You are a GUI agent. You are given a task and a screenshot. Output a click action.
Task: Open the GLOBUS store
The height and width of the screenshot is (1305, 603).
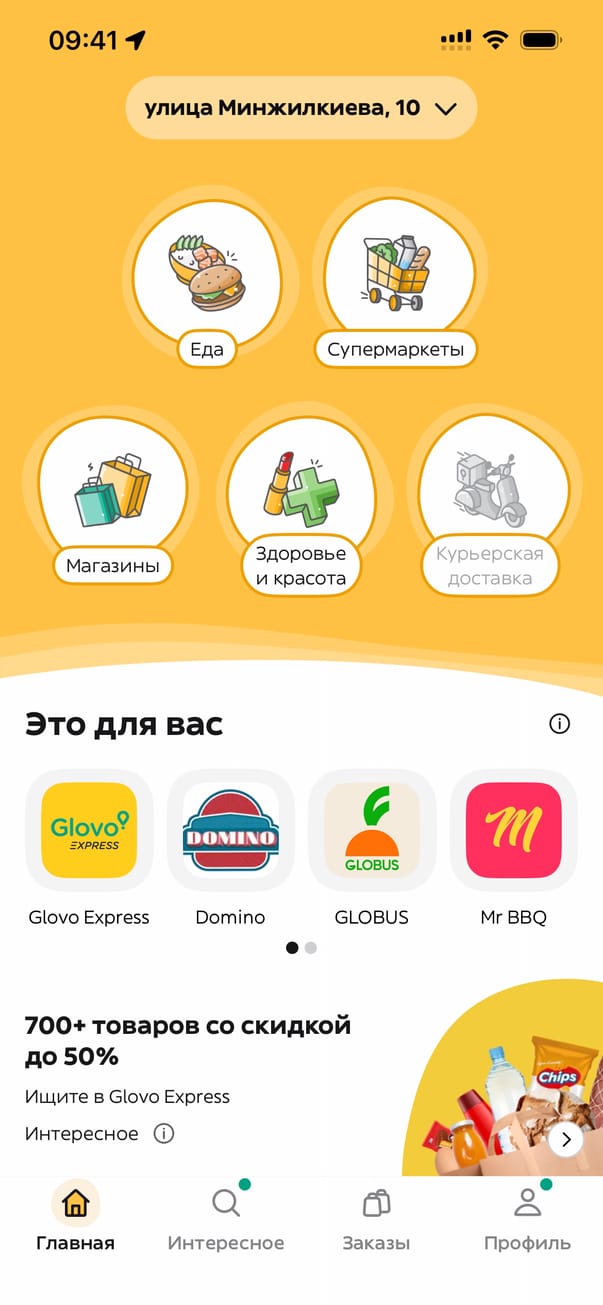372,831
